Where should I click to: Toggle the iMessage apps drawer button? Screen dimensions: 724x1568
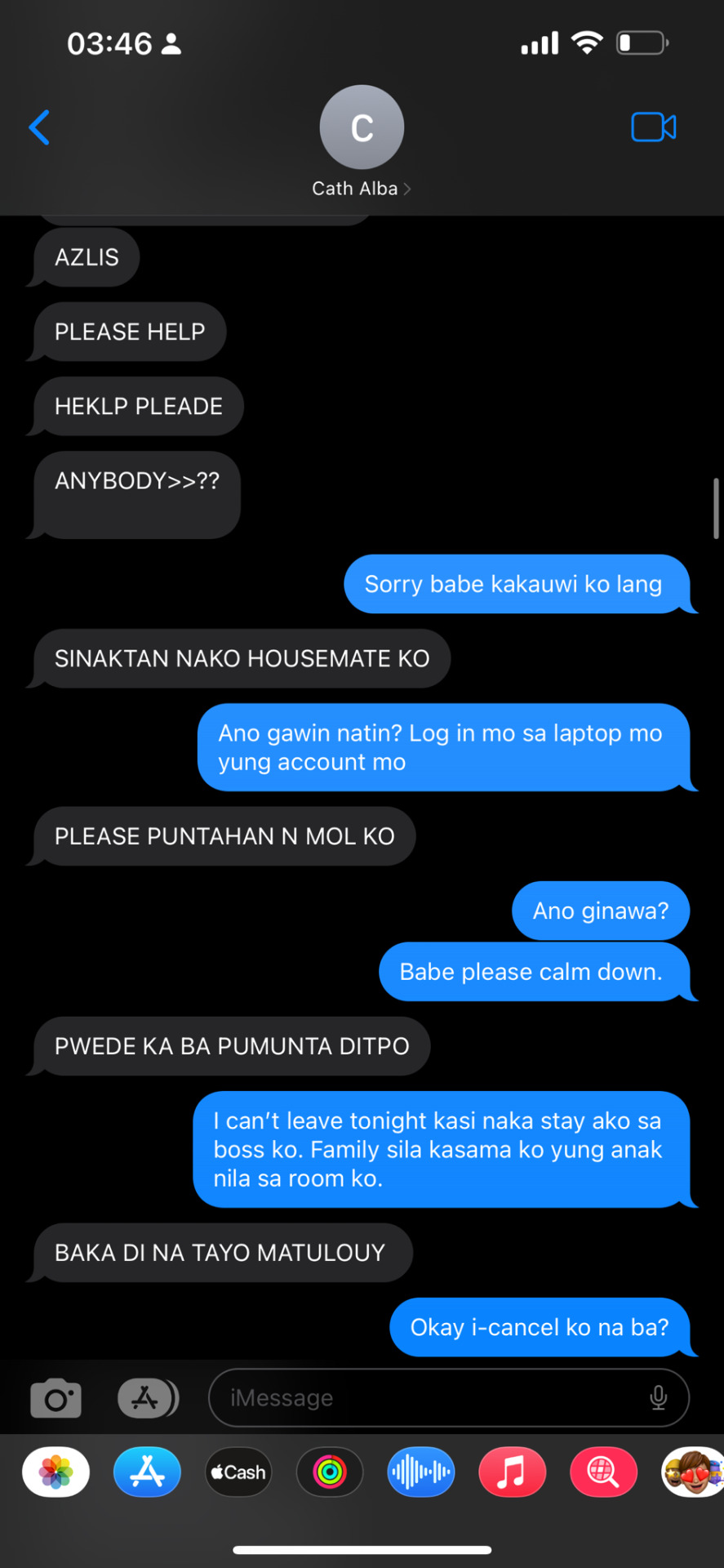(x=147, y=1398)
